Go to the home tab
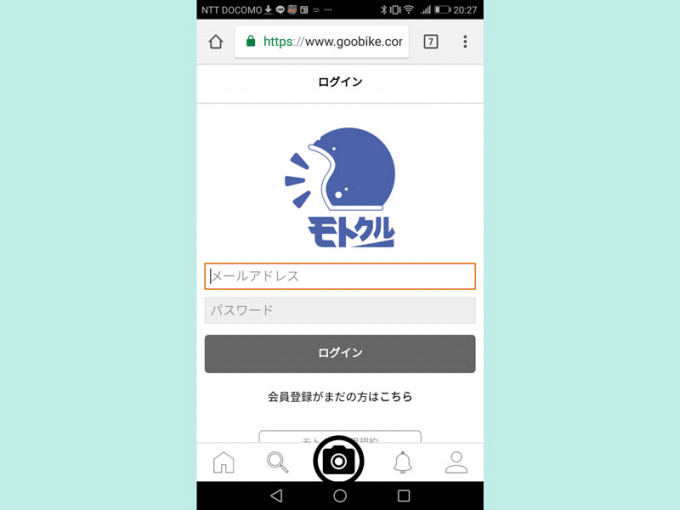 coord(224,462)
